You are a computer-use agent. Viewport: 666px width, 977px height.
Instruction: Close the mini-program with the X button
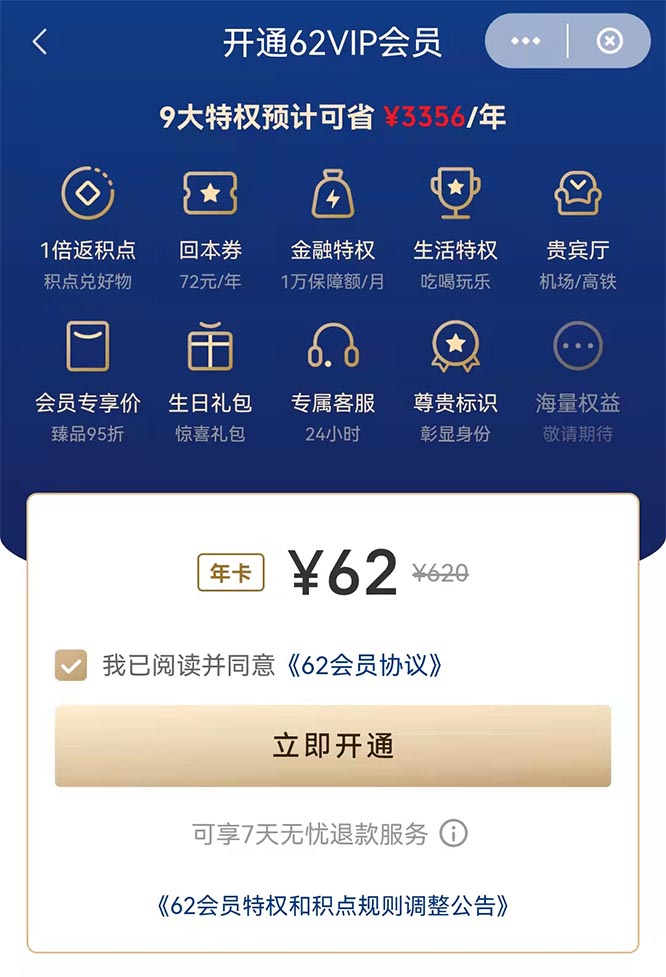tap(610, 41)
